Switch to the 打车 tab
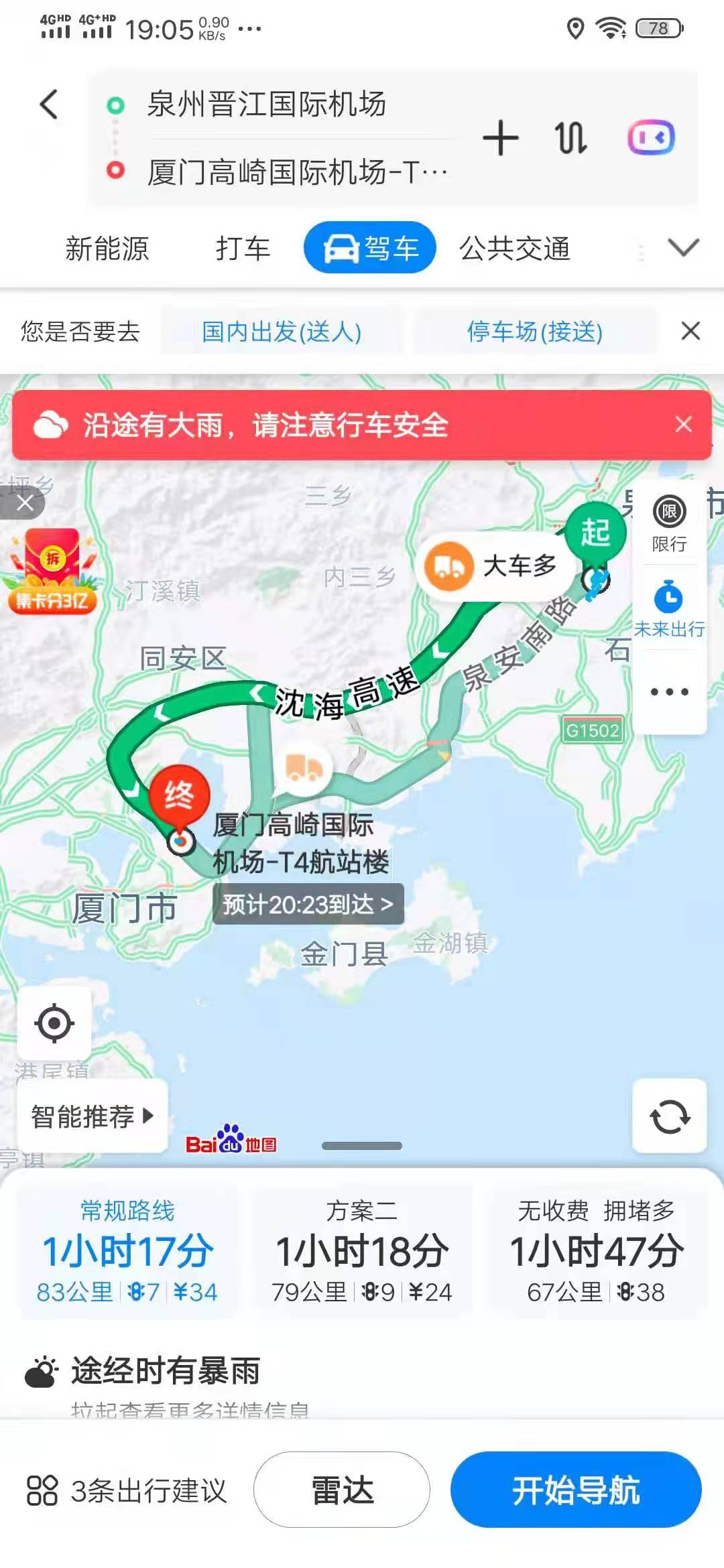The width and height of the screenshot is (724, 1568). (243, 249)
